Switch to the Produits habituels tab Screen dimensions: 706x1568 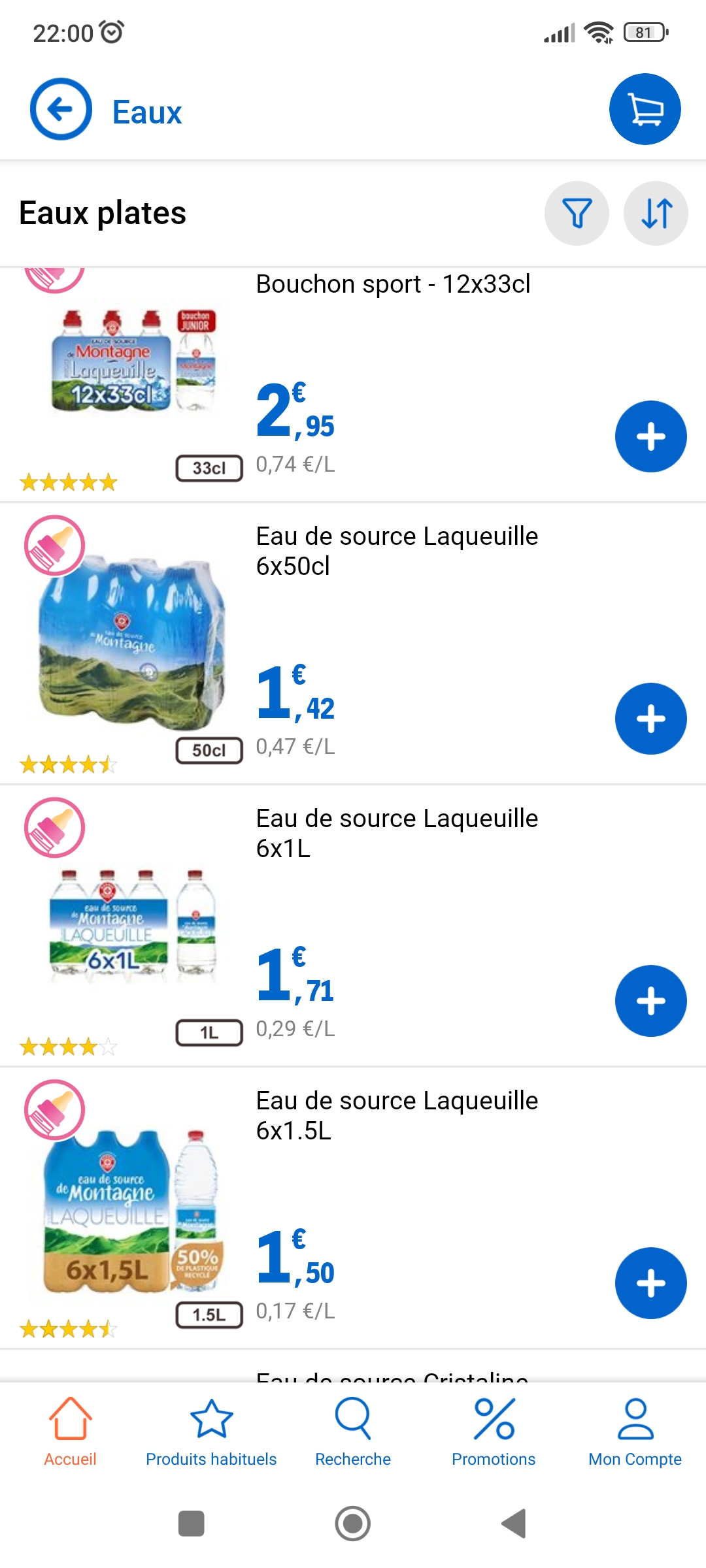pos(211,1432)
